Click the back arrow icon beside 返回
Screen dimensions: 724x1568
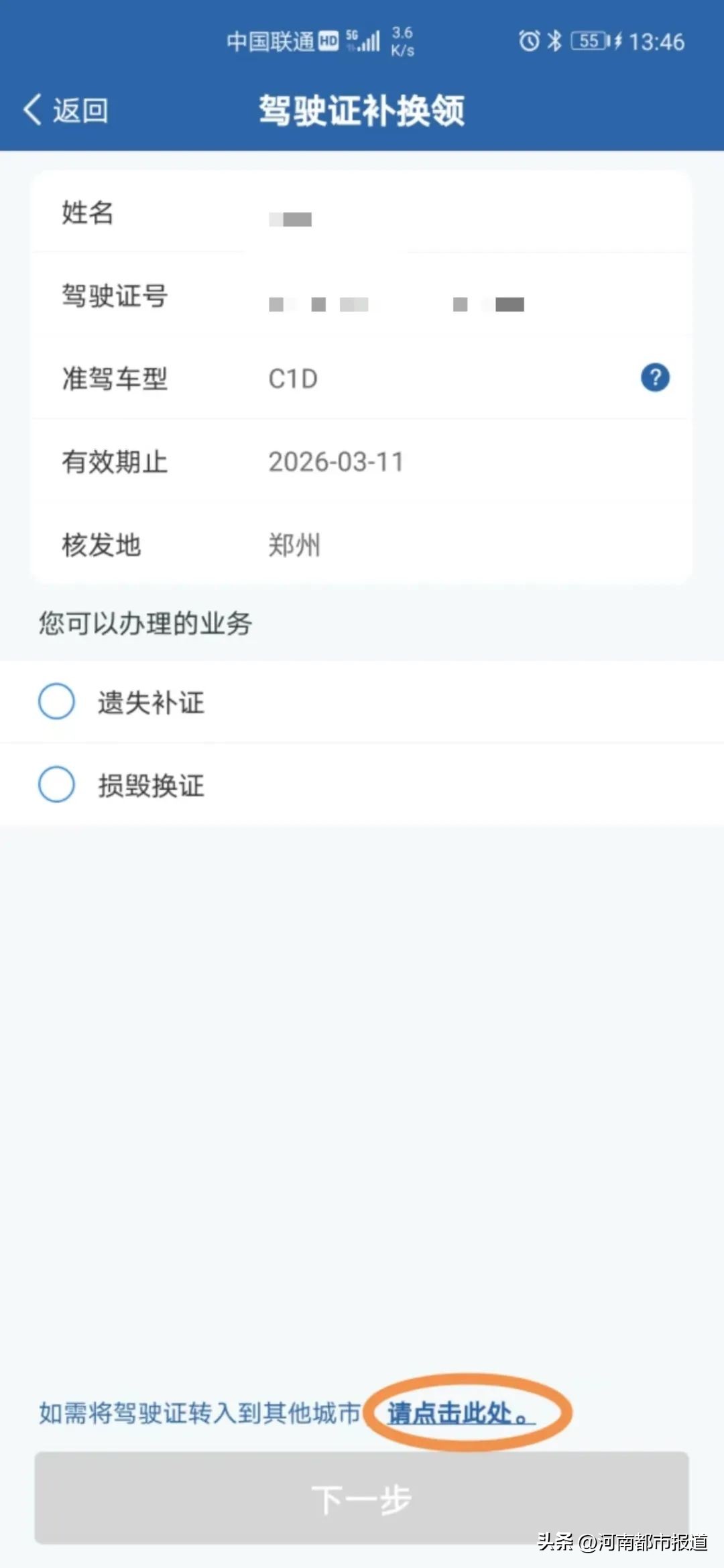pos(32,109)
